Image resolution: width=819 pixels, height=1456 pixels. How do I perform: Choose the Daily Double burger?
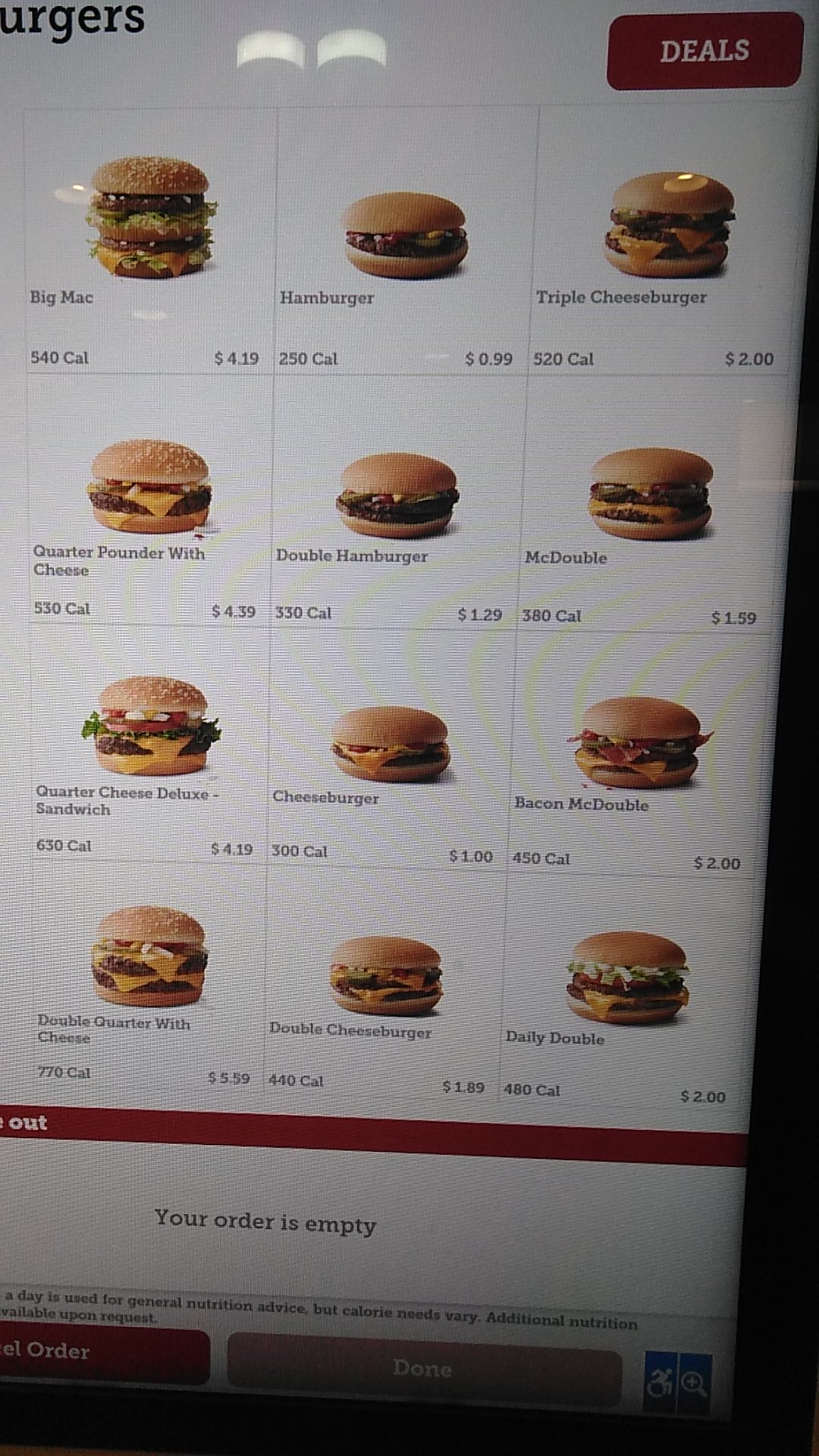coord(627,980)
